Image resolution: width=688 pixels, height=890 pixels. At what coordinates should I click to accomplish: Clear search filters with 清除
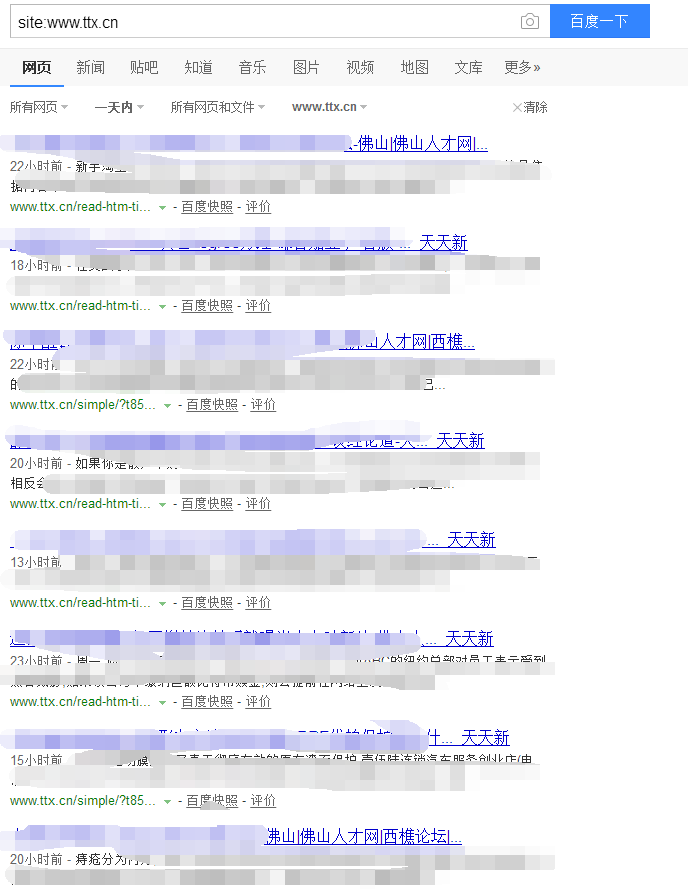tap(530, 107)
